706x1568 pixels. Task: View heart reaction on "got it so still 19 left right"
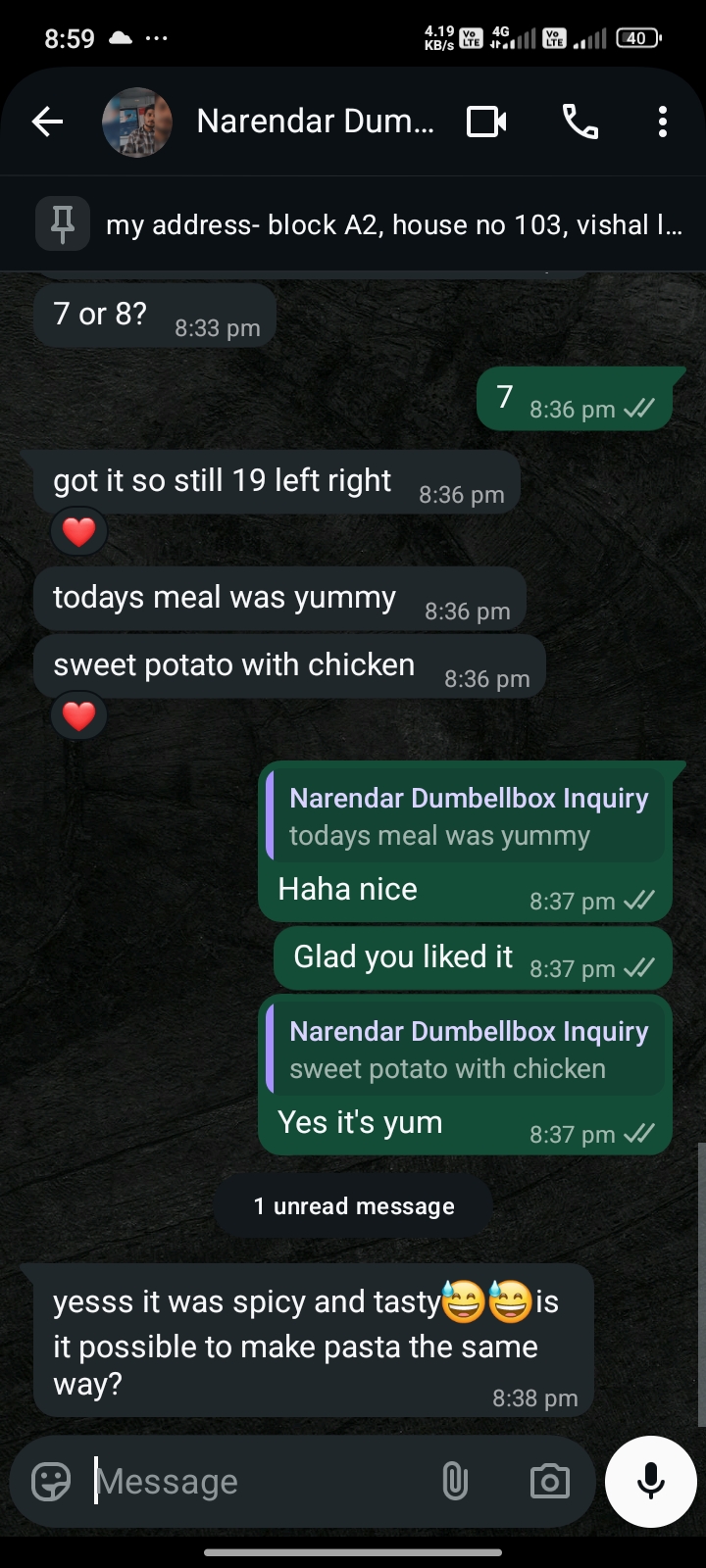tap(78, 532)
